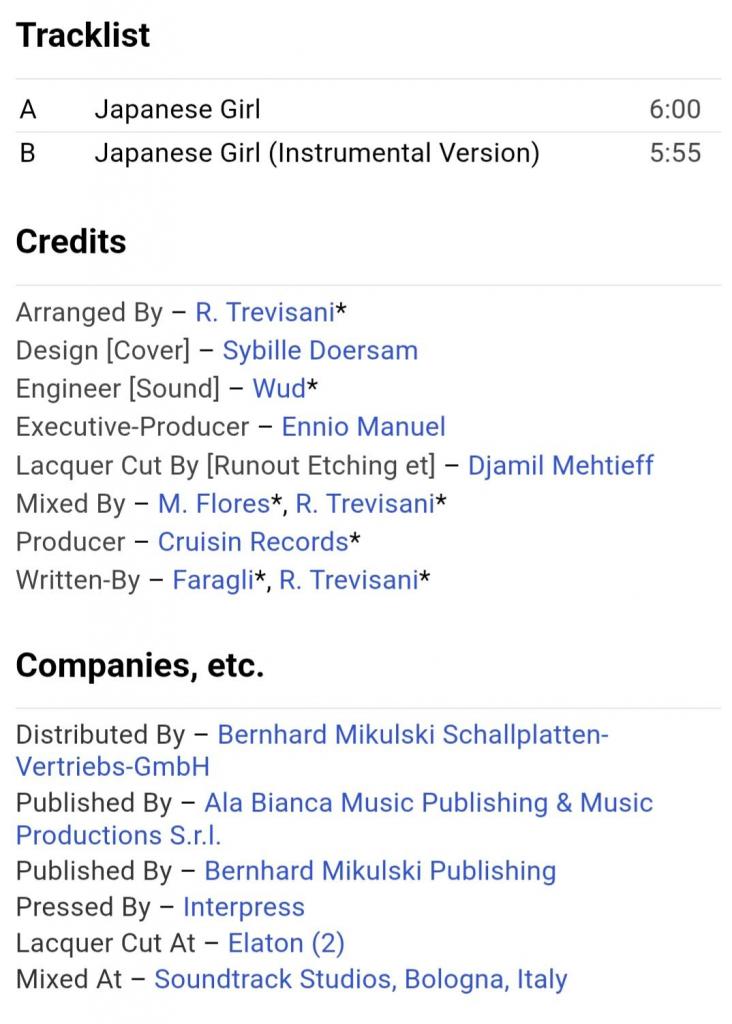Open the Cruisin Records producer link
This screenshot has width=732, height=1024.
[x=253, y=541]
